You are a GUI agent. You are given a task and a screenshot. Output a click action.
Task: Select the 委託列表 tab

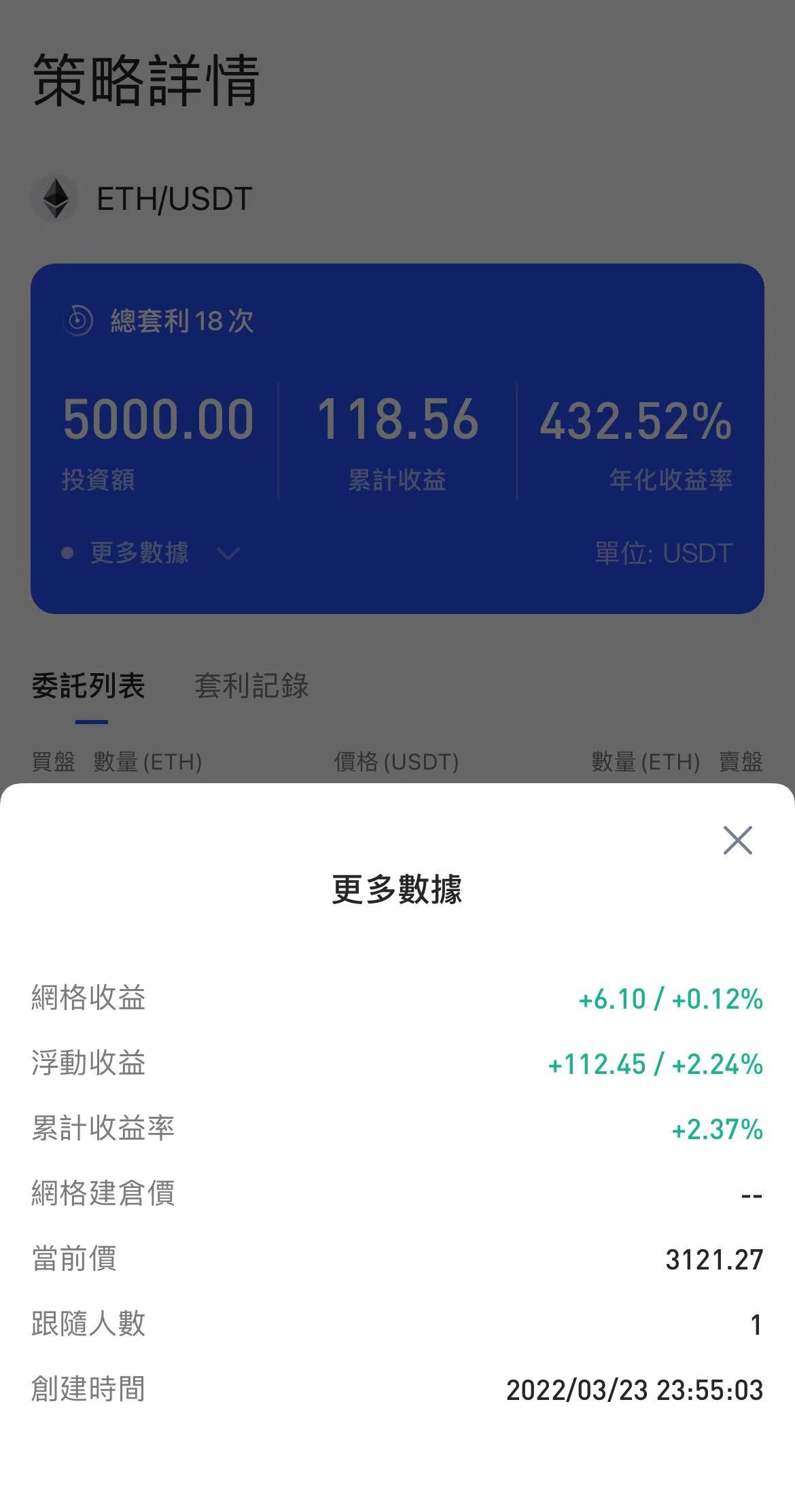[x=88, y=686]
